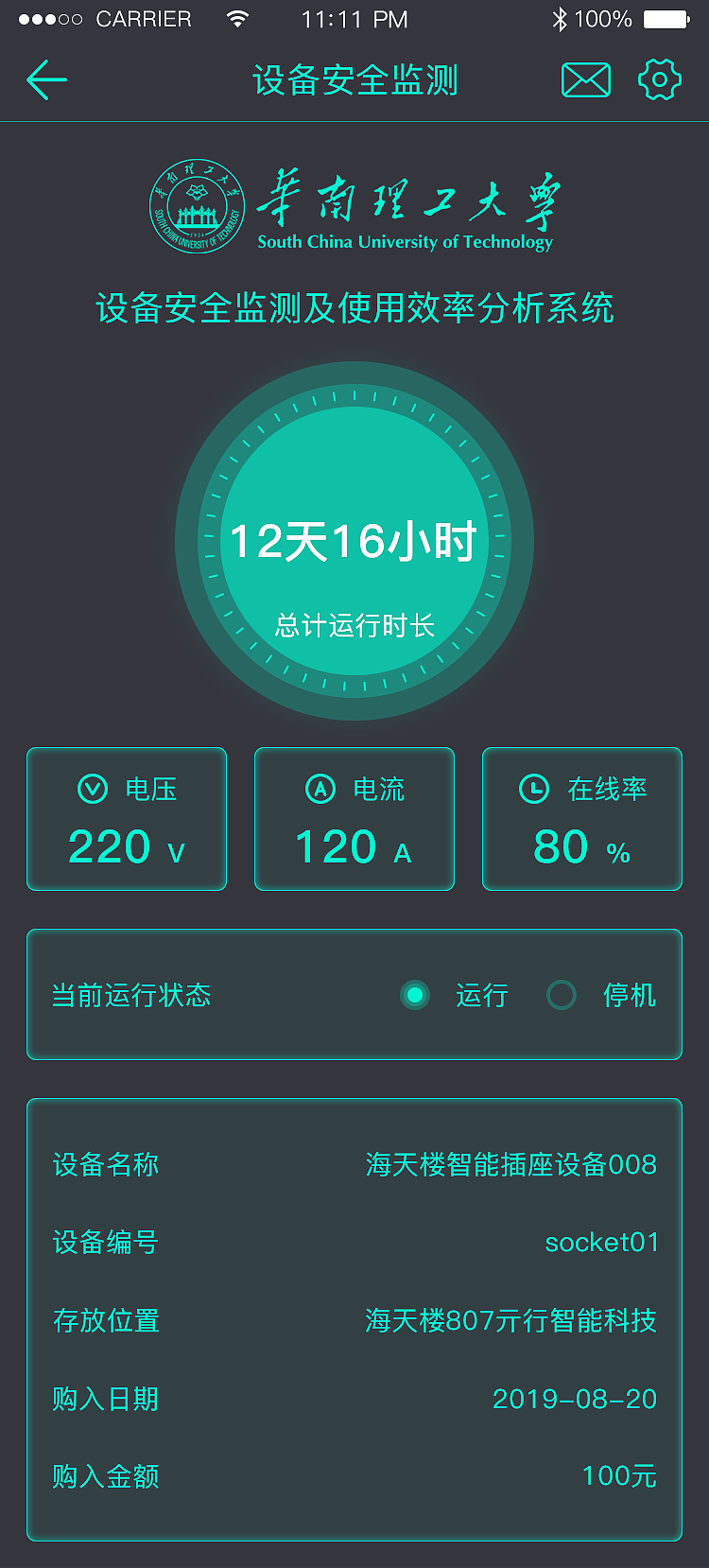Switch device status to 停机
Viewport: 709px width, 1568px height.
pos(562,996)
